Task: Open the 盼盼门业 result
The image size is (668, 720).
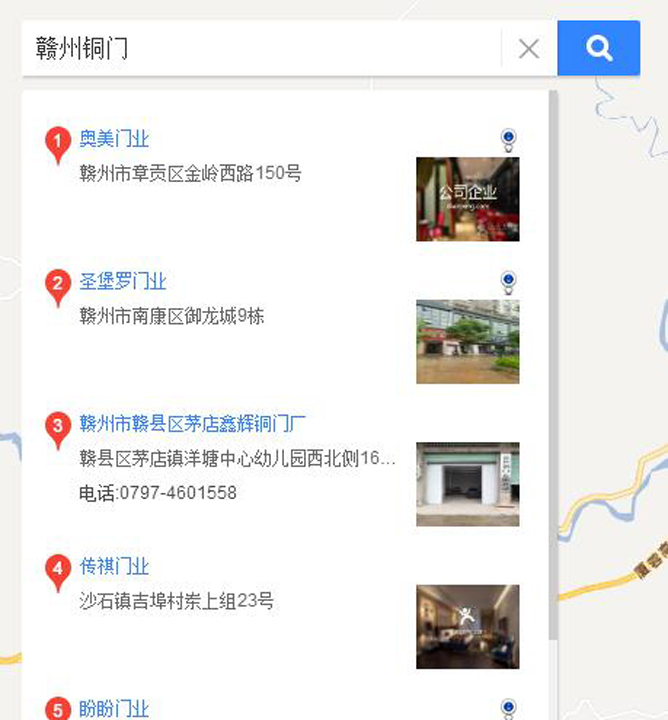Action: tap(114, 709)
